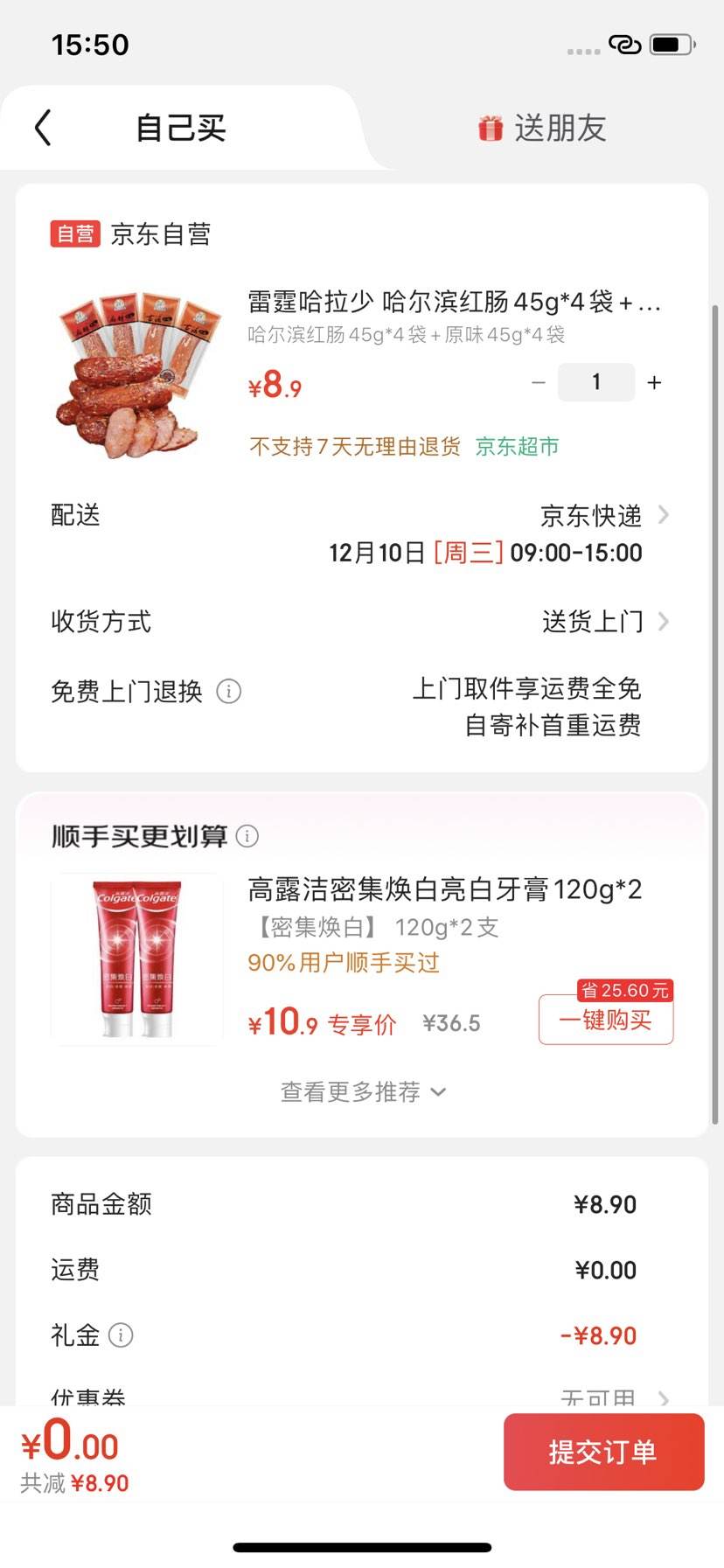724x1568 pixels.
Task: Decrease quantity with the minus button
Action: click(x=539, y=382)
